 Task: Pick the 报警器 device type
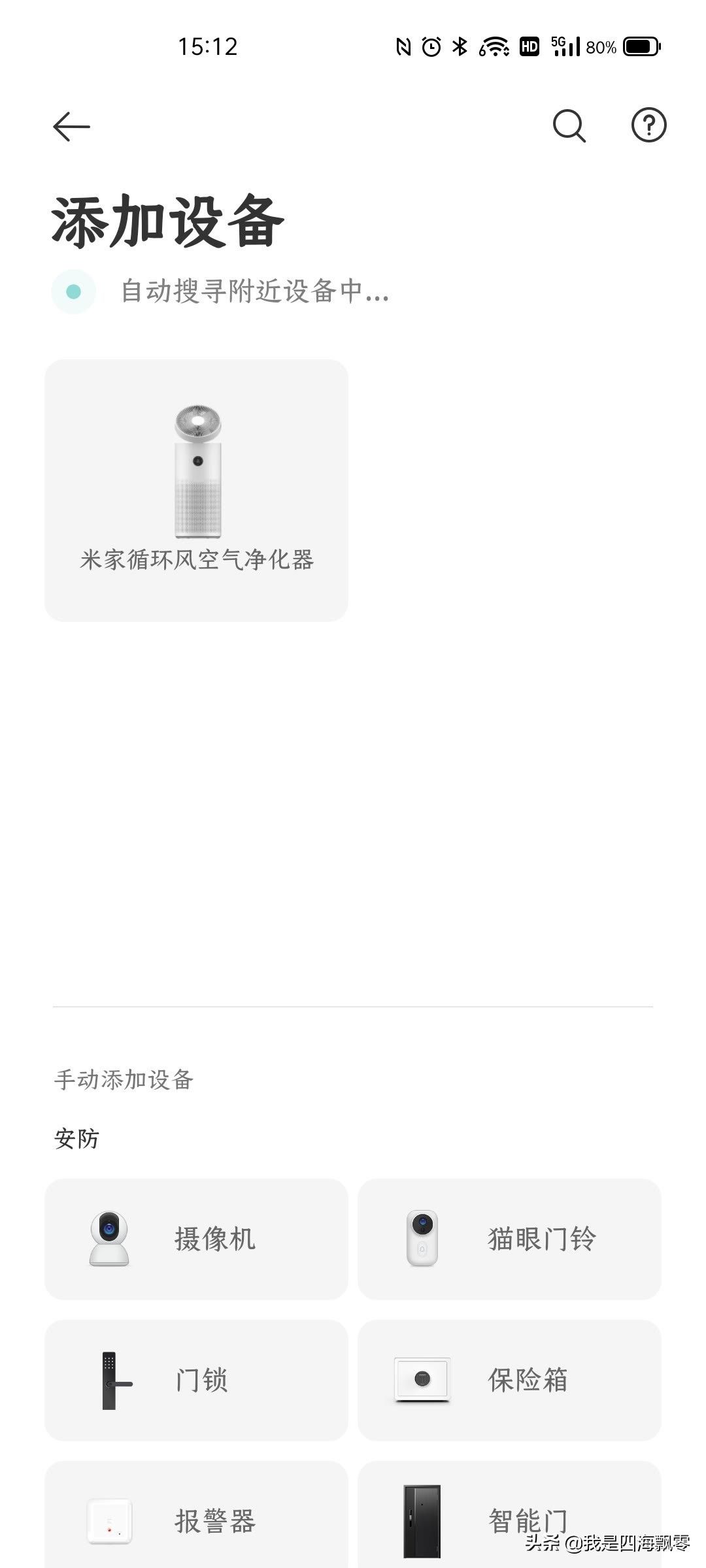[196, 1519]
